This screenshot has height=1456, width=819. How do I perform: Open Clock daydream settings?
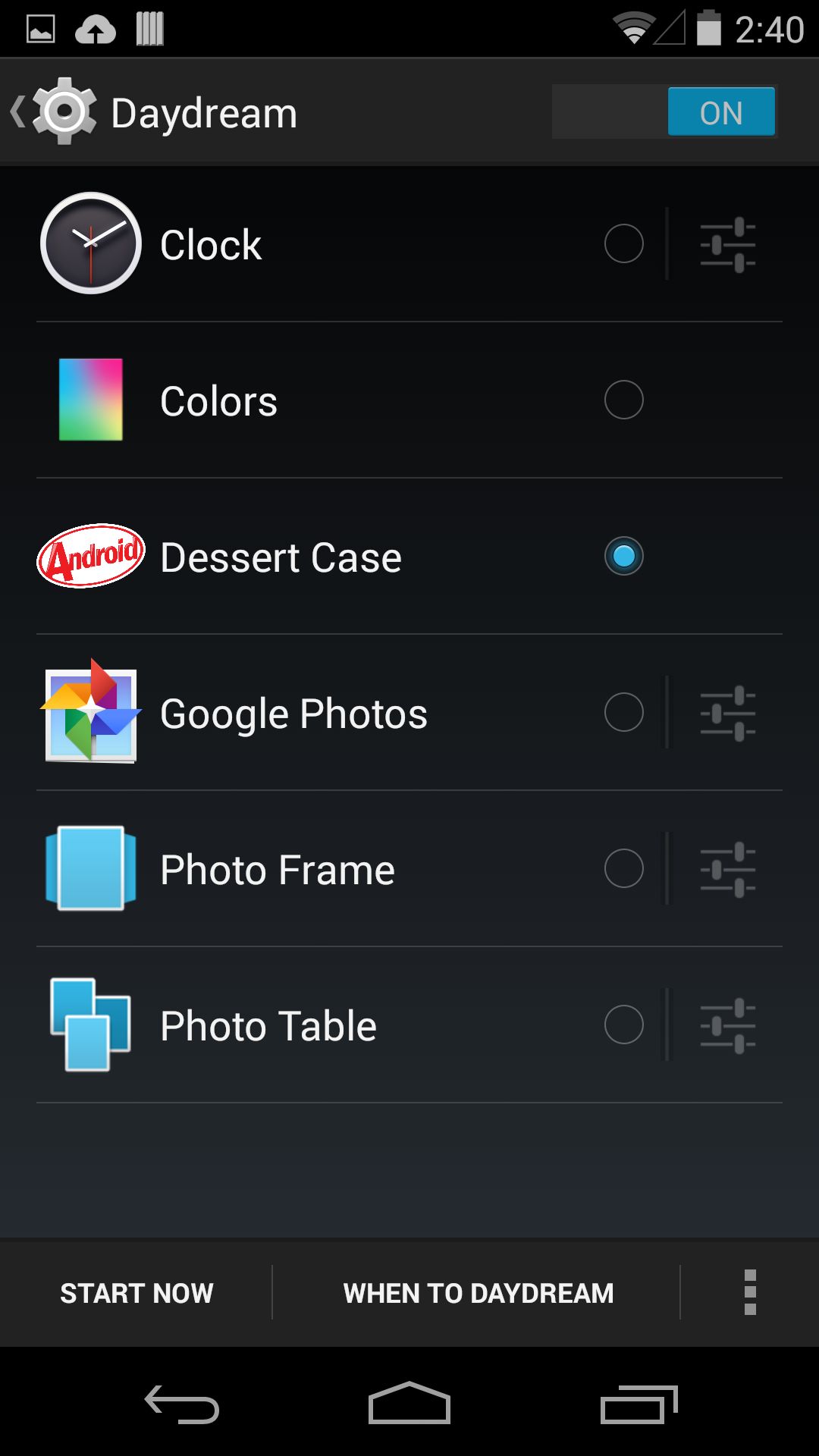(x=727, y=244)
